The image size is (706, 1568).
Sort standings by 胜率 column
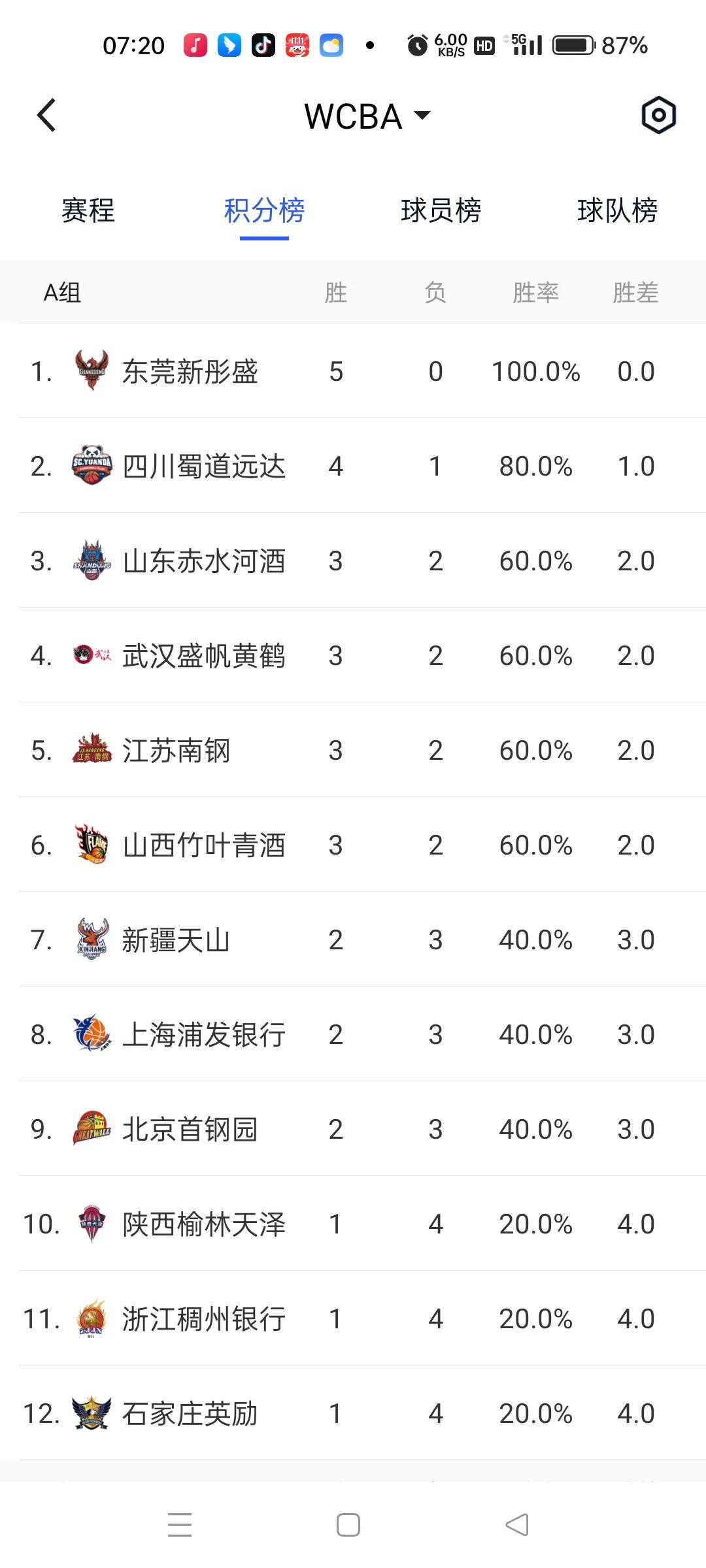[536, 292]
